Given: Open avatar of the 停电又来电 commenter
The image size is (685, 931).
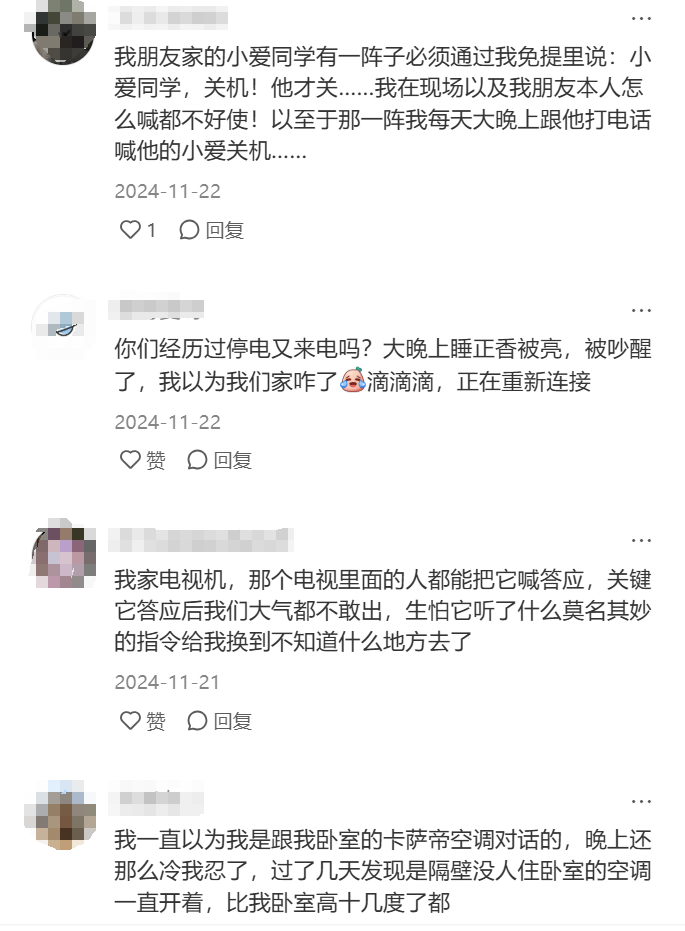Looking at the screenshot, I should click(x=64, y=326).
